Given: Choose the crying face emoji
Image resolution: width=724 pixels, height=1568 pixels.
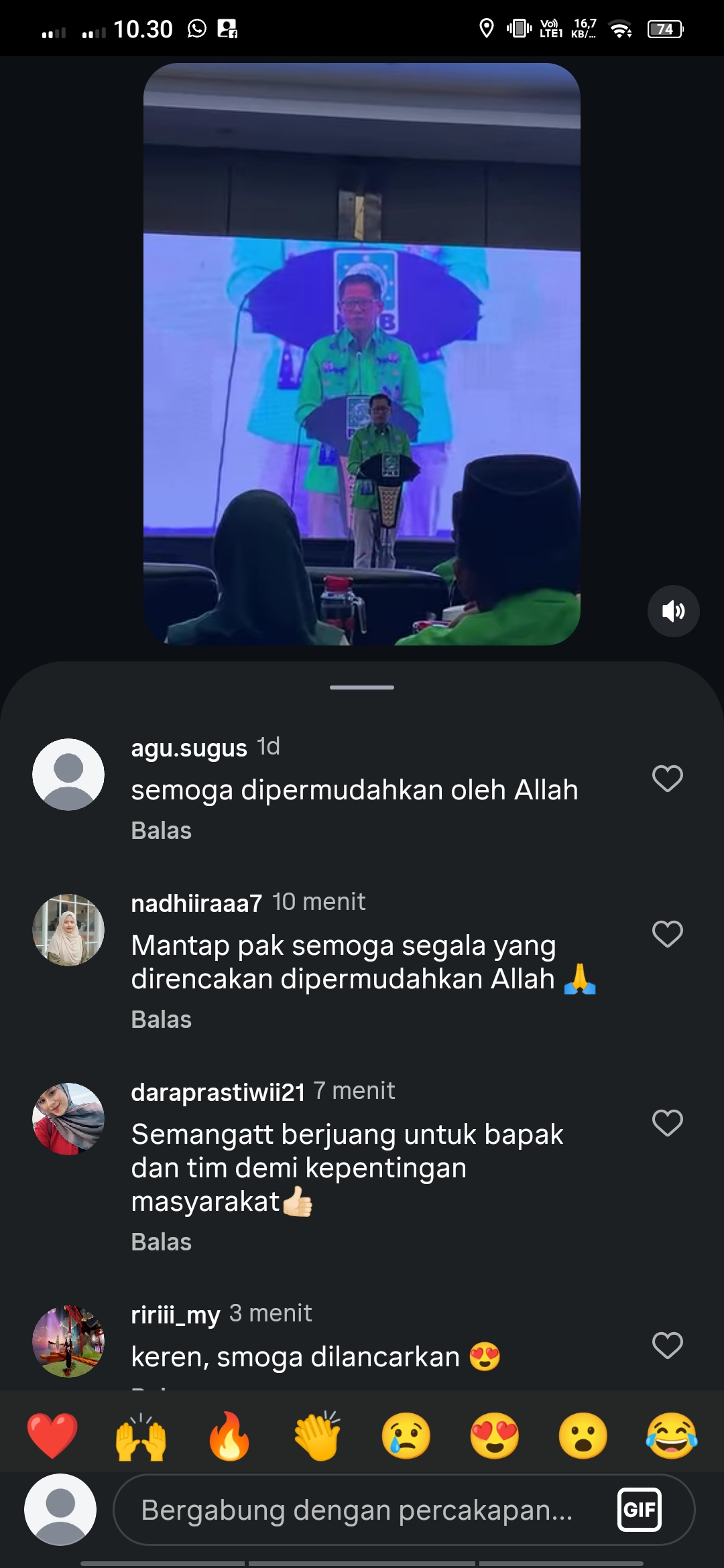Looking at the screenshot, I should (406, 1436).
